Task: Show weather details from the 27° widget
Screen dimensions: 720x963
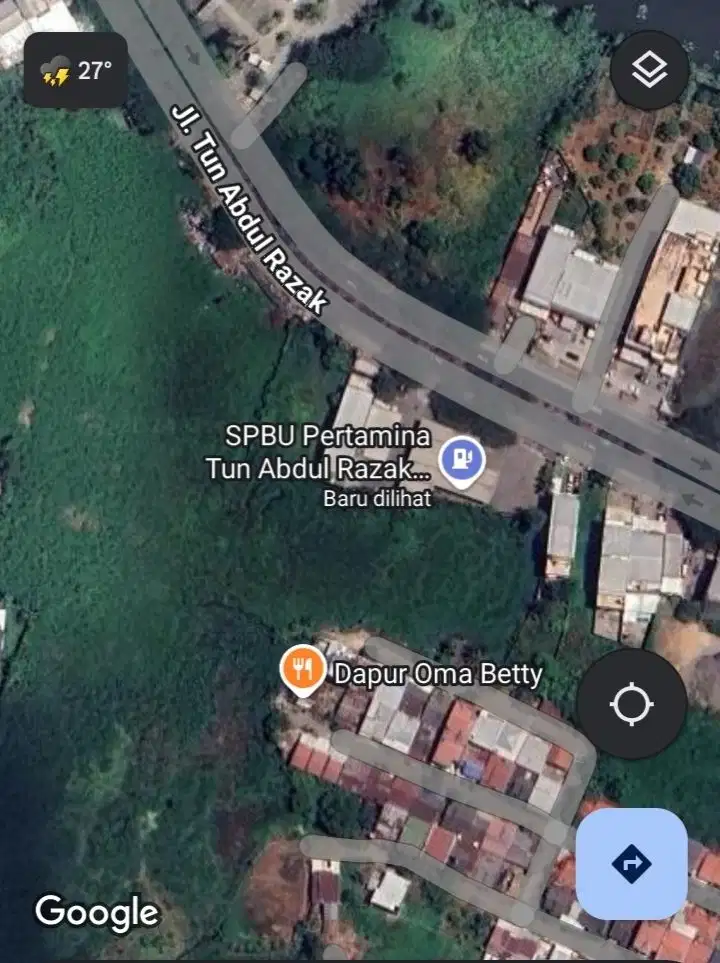Action: (x=75, y=70)
